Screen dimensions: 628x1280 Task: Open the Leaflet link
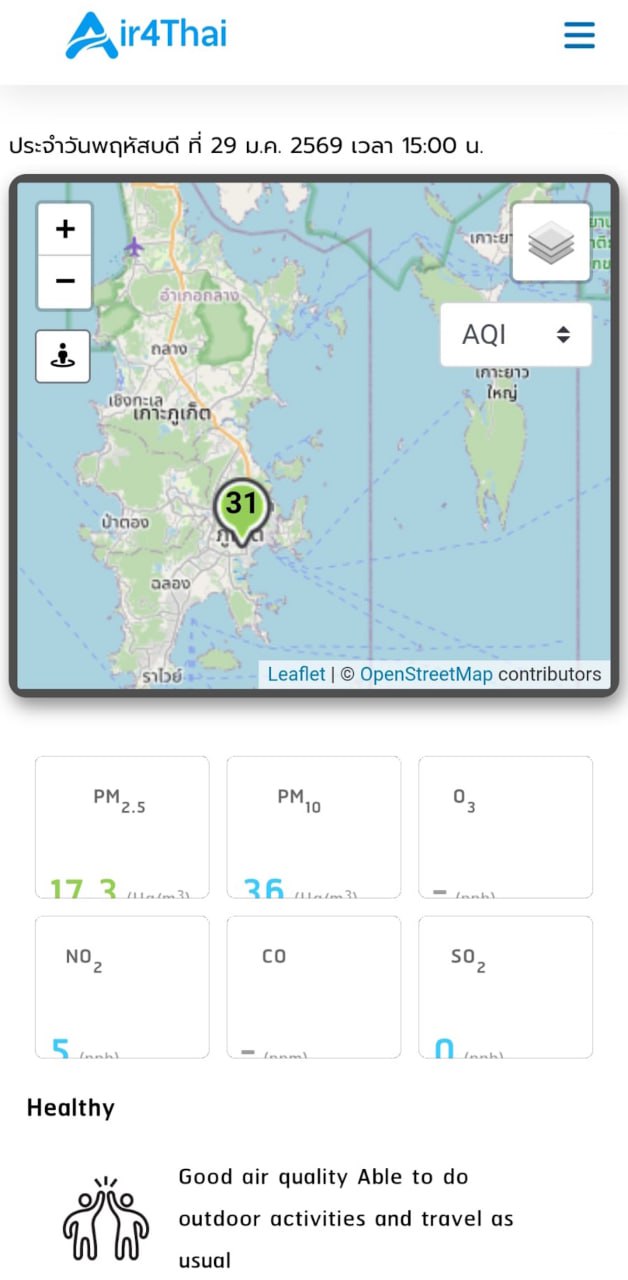(296, 674)
